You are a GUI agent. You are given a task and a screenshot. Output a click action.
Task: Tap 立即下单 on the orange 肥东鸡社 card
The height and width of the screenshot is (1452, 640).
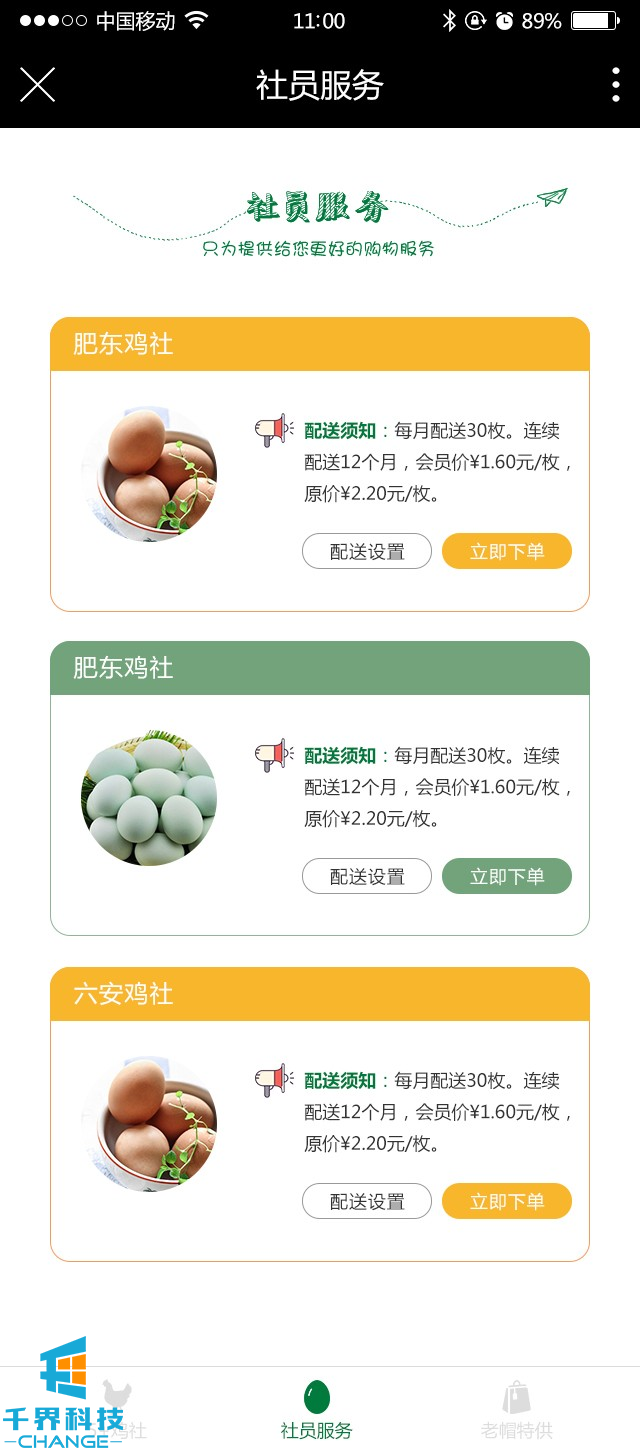tap(507, 551)
